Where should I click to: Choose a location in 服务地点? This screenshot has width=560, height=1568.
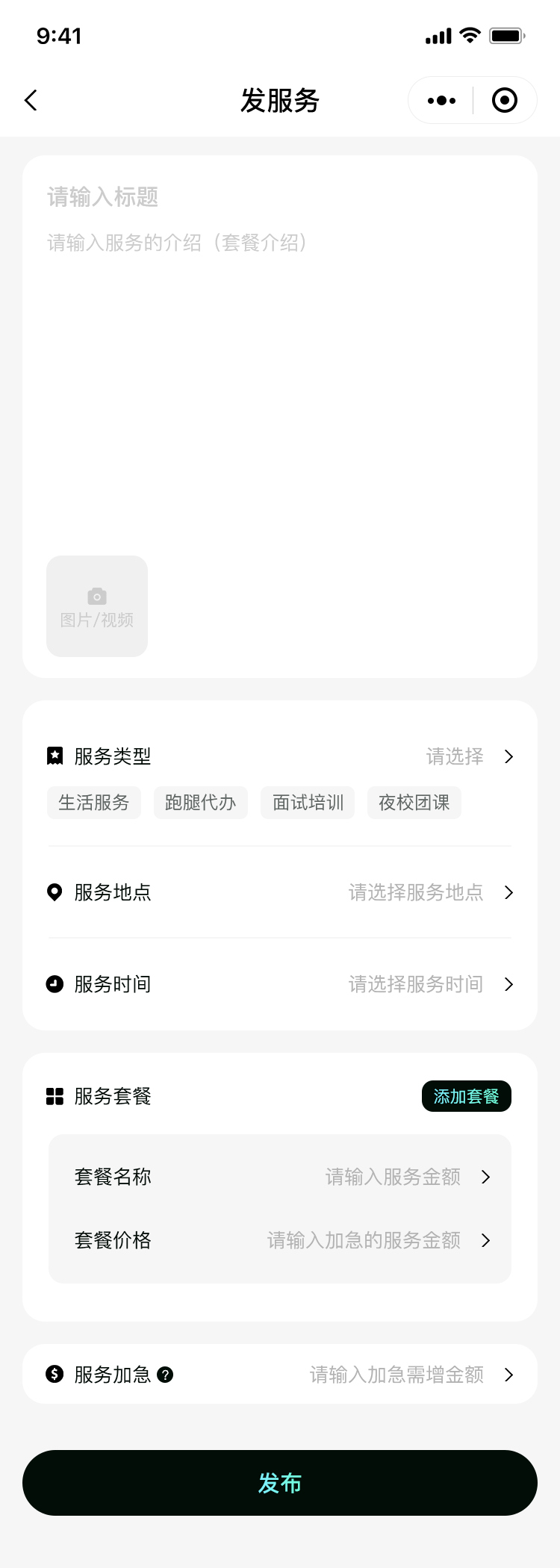click(430, 892)
